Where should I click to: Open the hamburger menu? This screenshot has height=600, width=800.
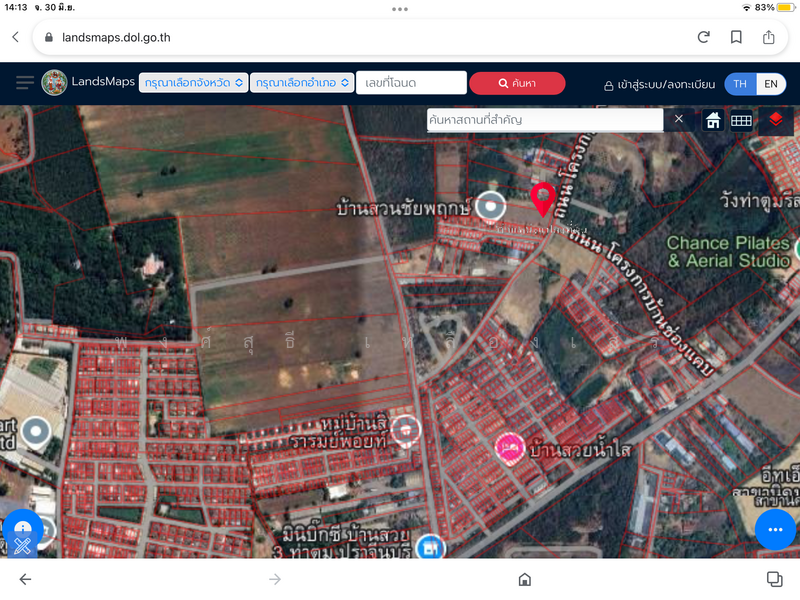point(25,82)
